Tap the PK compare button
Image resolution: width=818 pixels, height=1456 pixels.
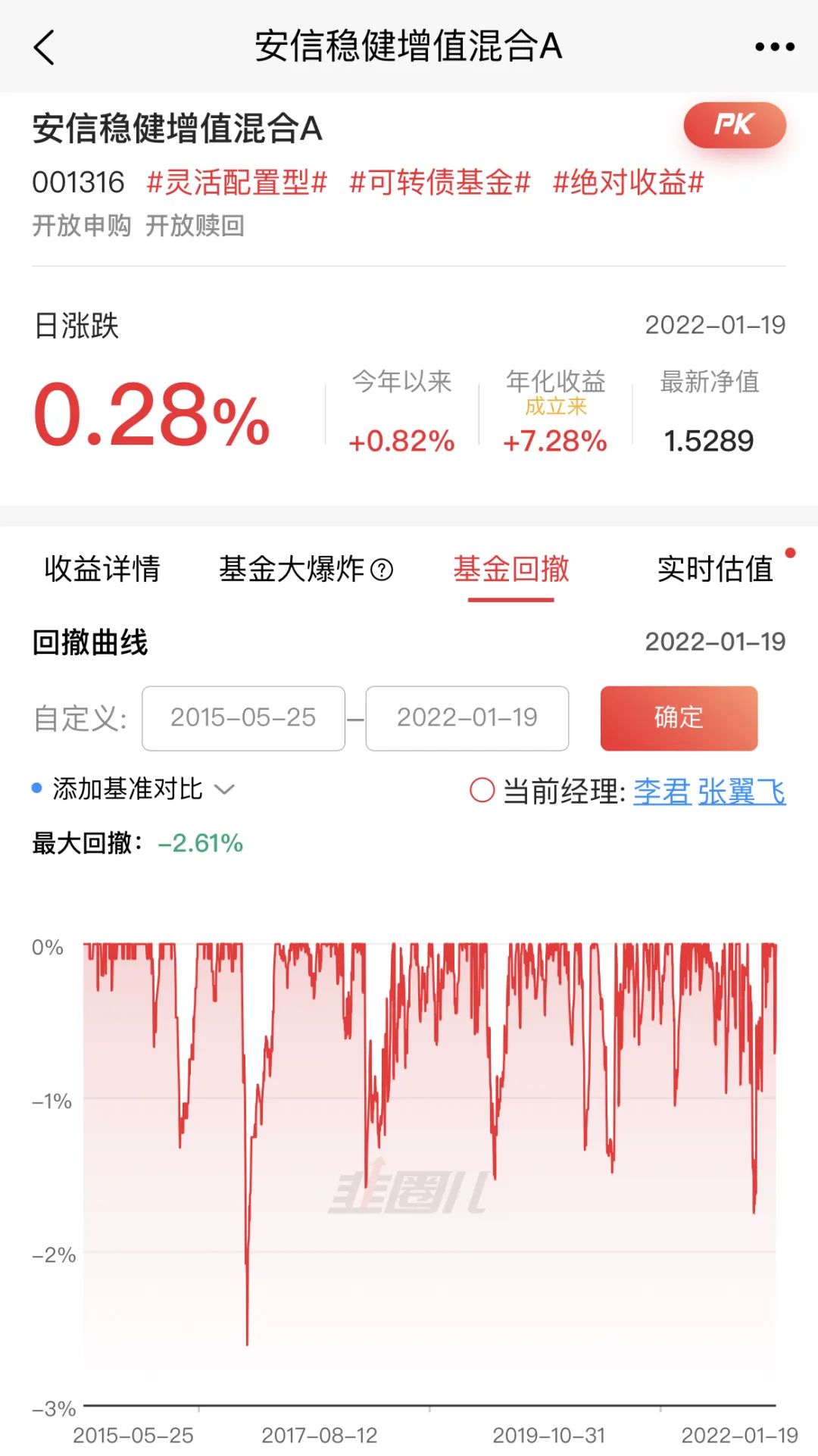(x=735, y=125)
